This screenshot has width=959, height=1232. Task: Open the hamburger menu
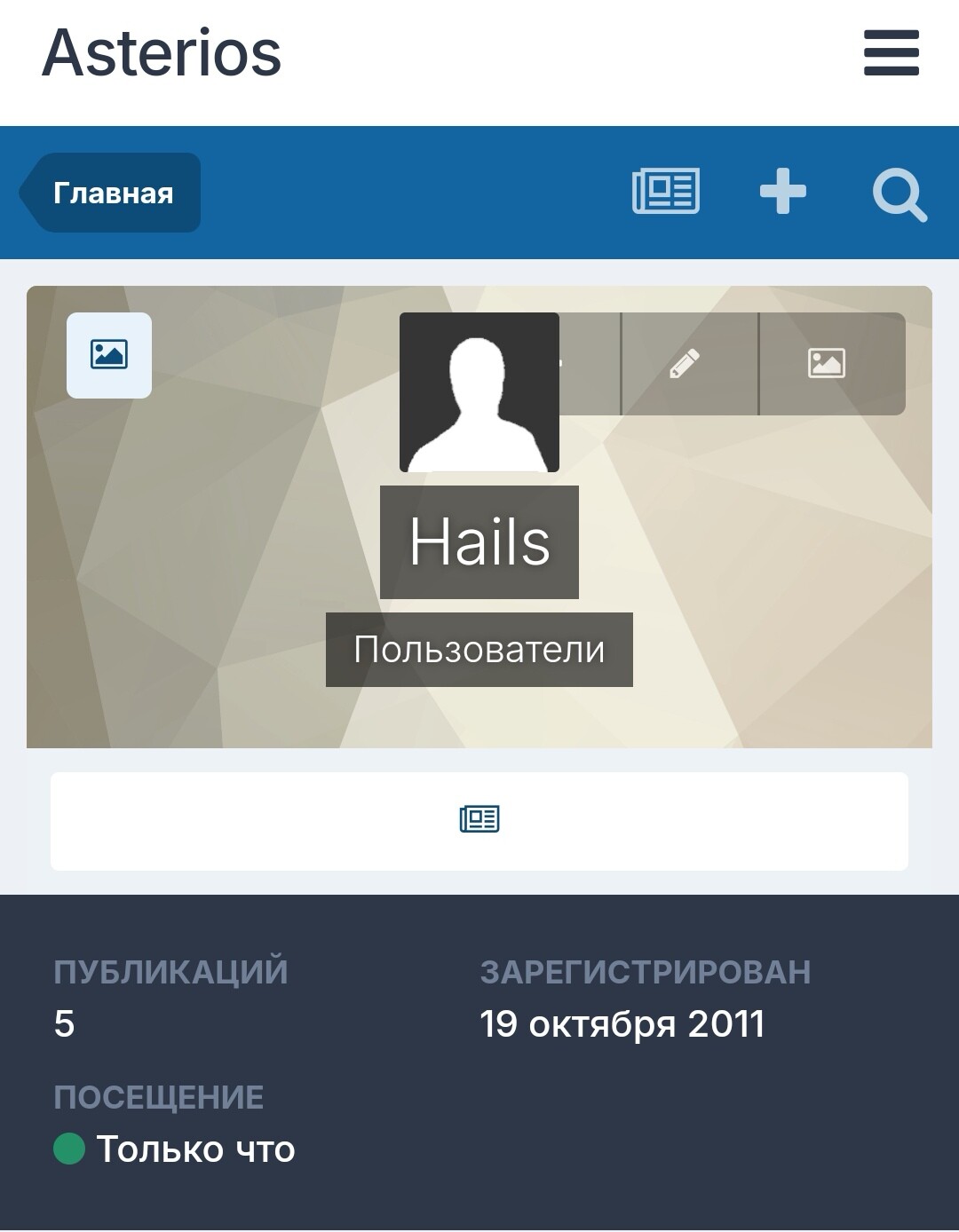point(891,53)
